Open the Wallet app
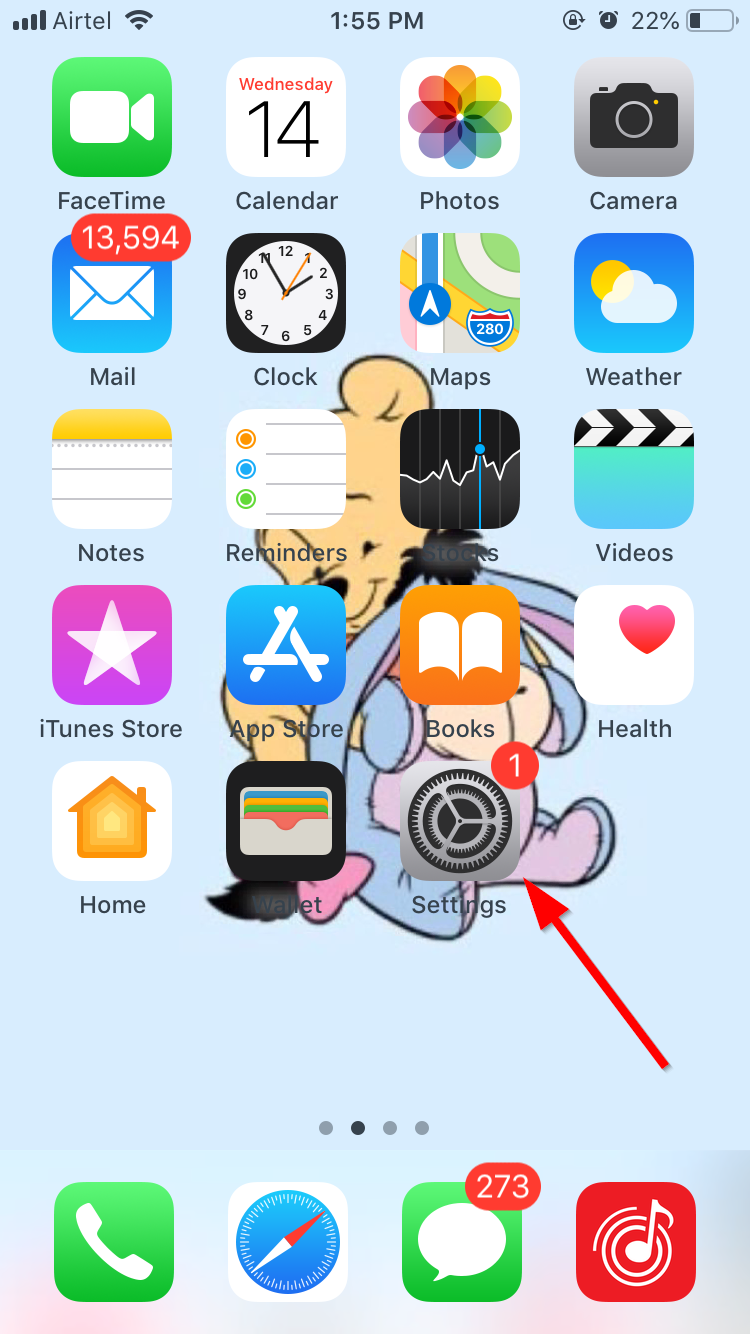Image resolution: width=750 pixels, height=1334 pixels. pos(286,821)
